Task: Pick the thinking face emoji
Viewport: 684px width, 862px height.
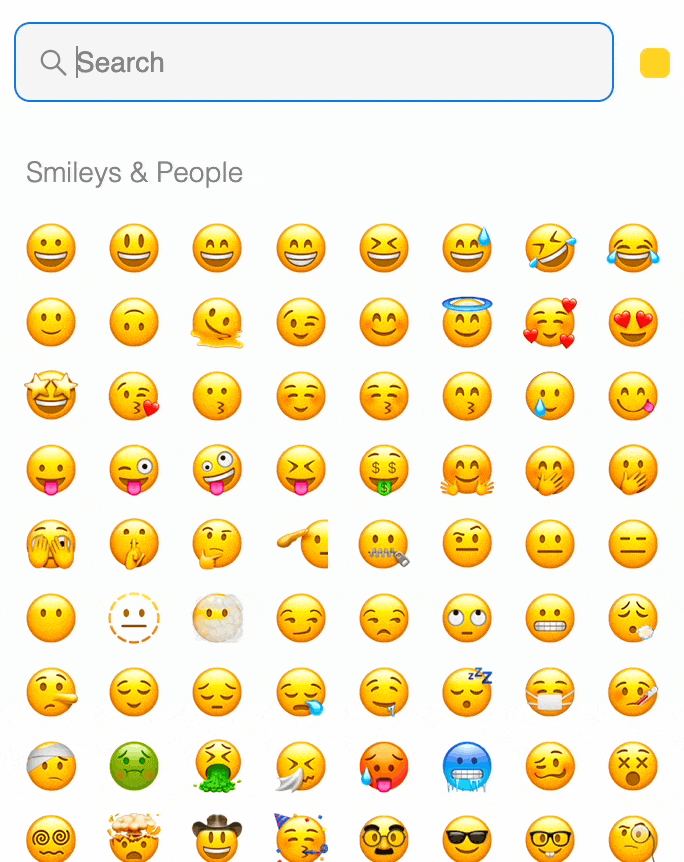Action: tap(217, 543)
